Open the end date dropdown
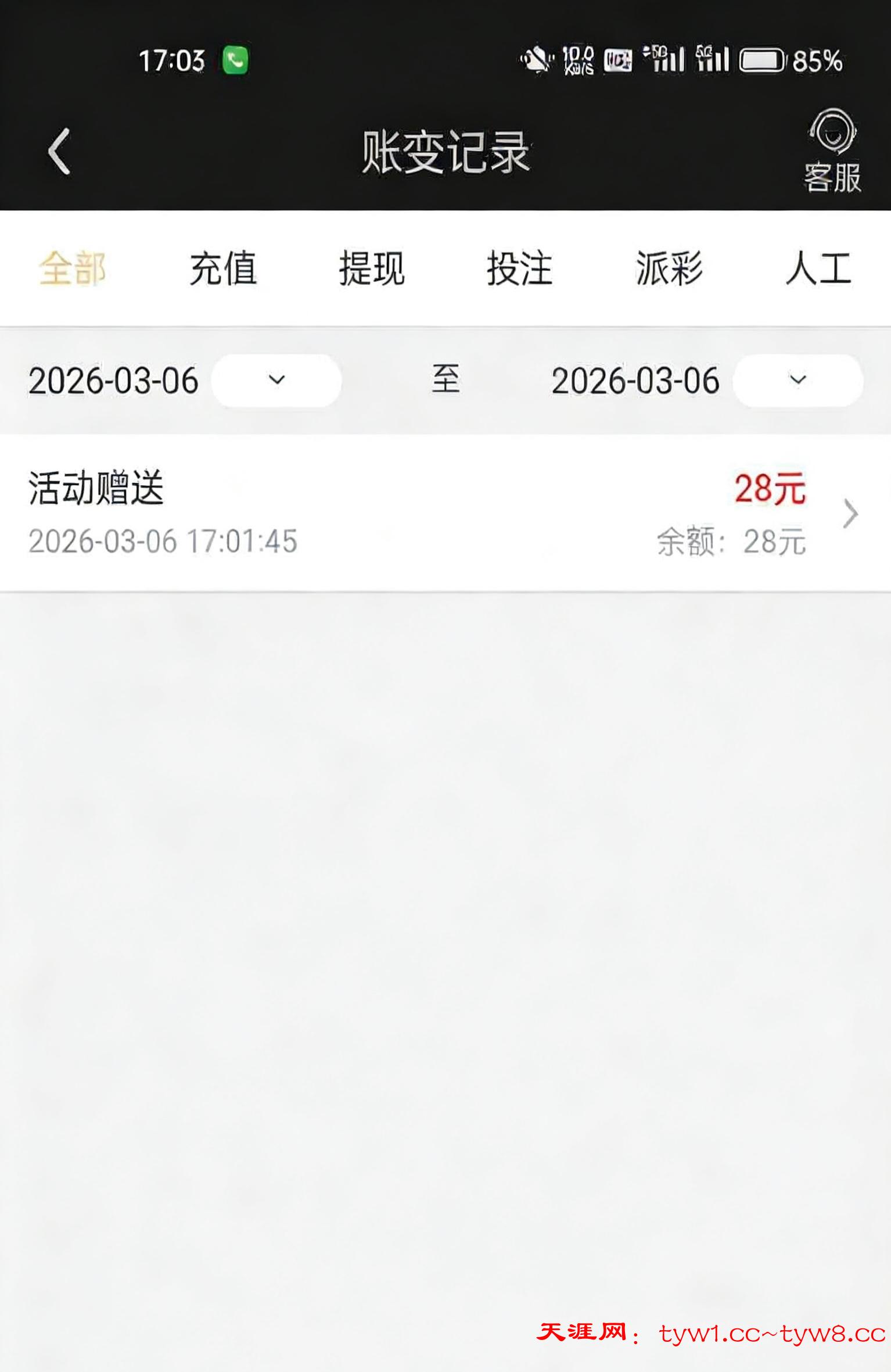This screenshot has width=891, height=1372. tap(797, 381)
